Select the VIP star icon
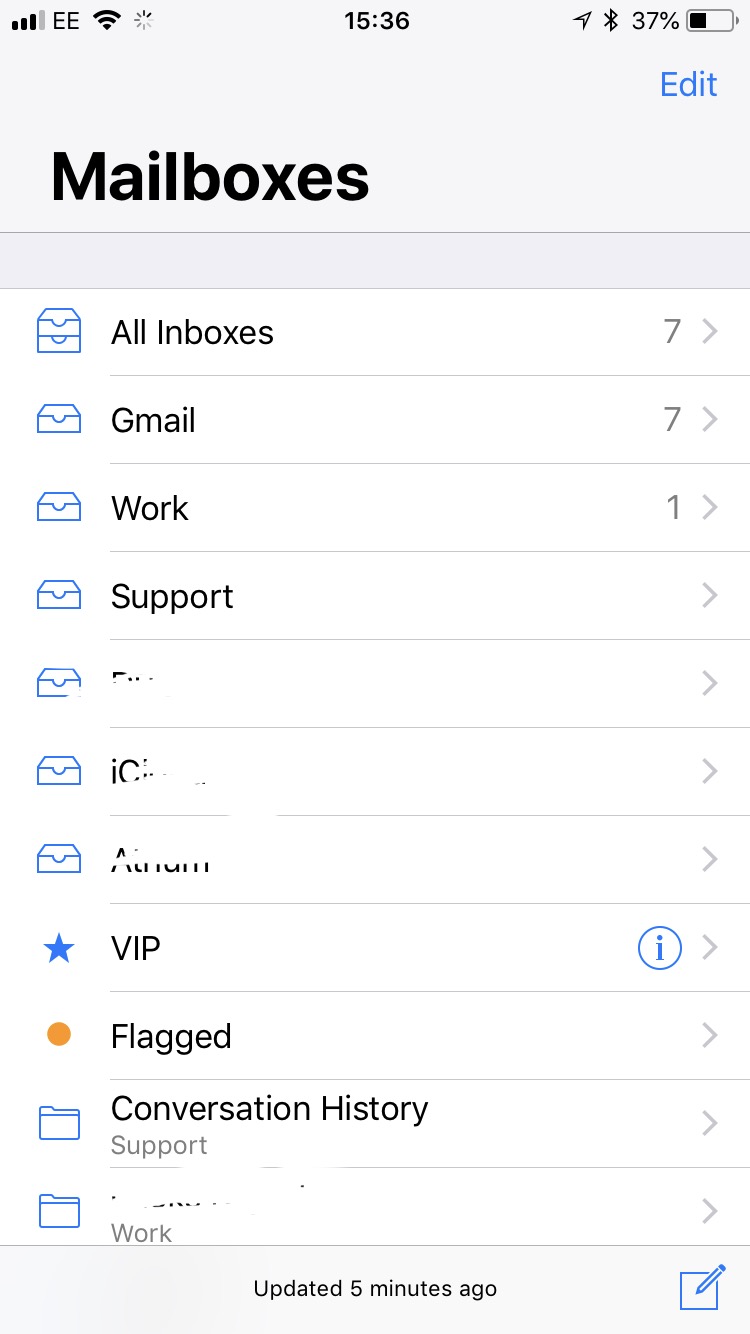Screen dimensions: 750x1334 (x=58, y=947)
